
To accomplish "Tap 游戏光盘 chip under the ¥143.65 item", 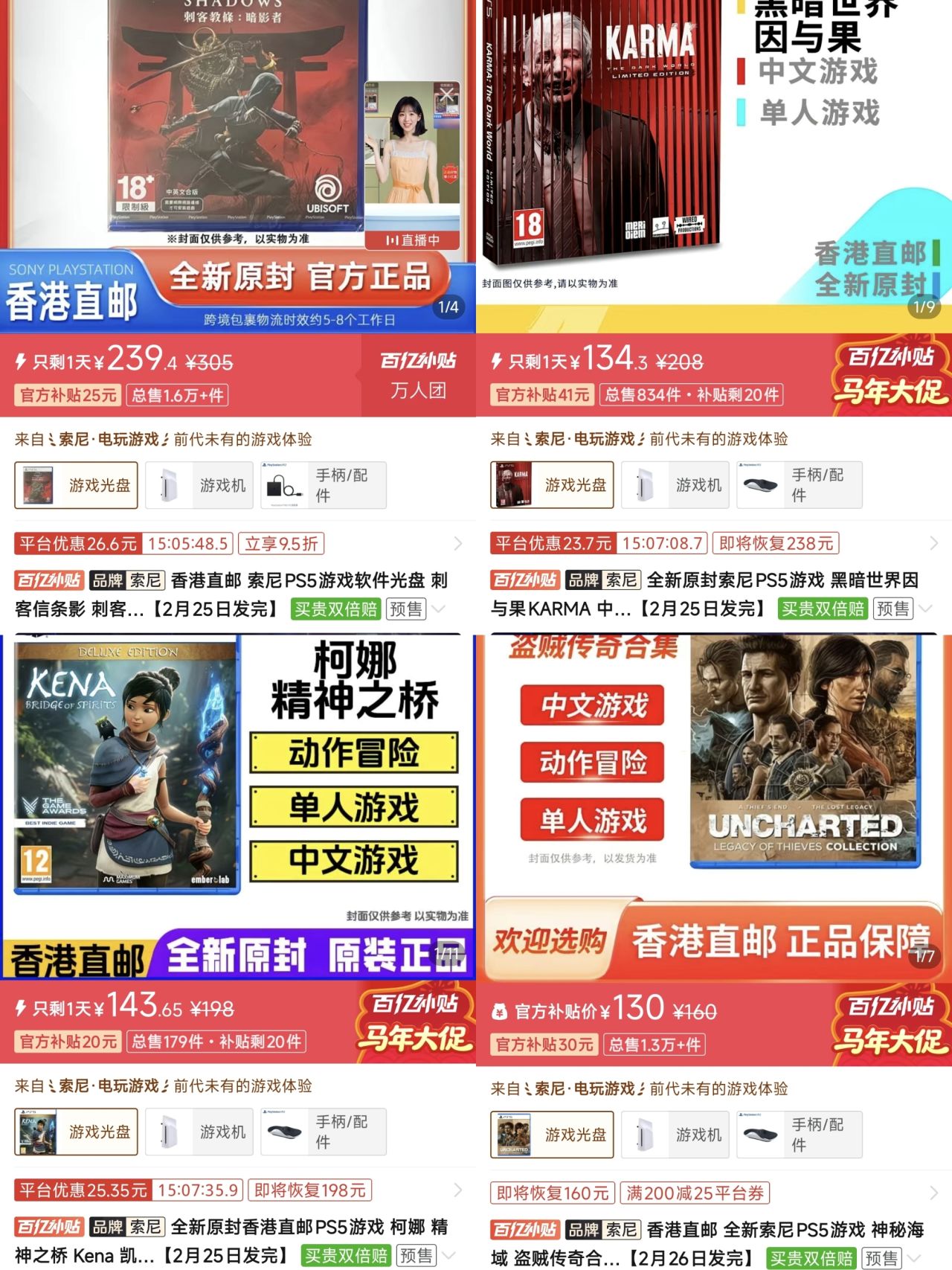I will 76,1132.
